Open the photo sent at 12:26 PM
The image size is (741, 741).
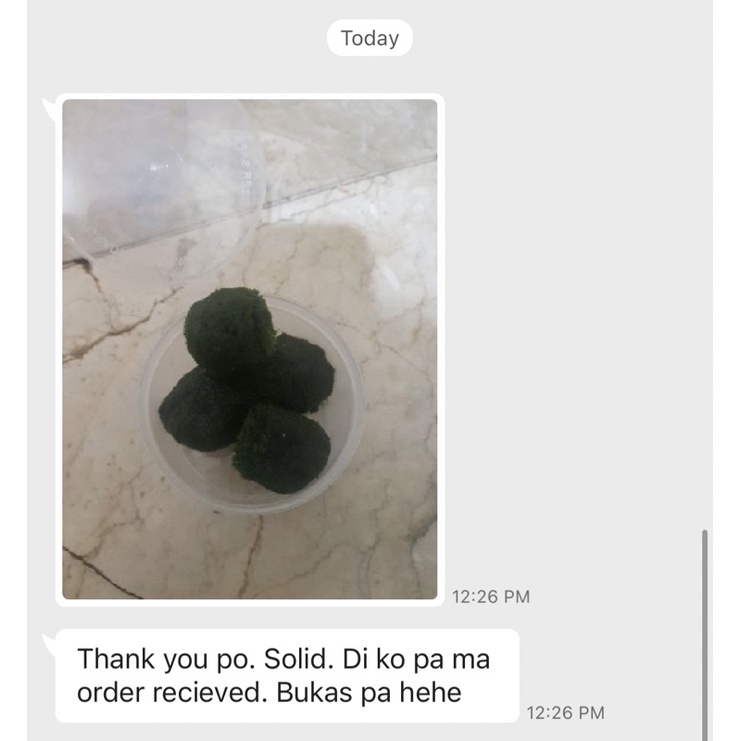[249, 349]
